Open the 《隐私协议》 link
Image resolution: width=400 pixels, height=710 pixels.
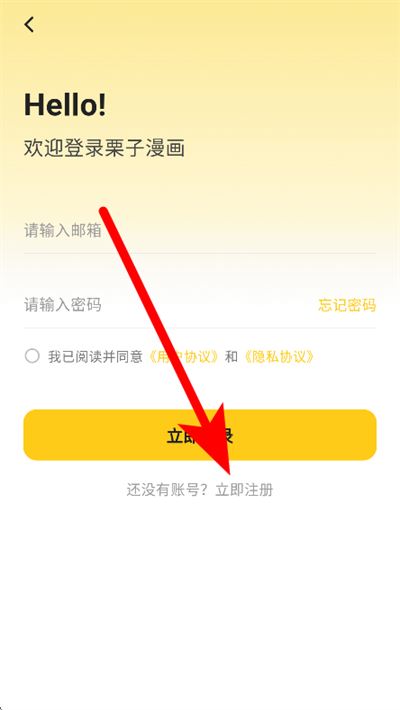point(279,357)
